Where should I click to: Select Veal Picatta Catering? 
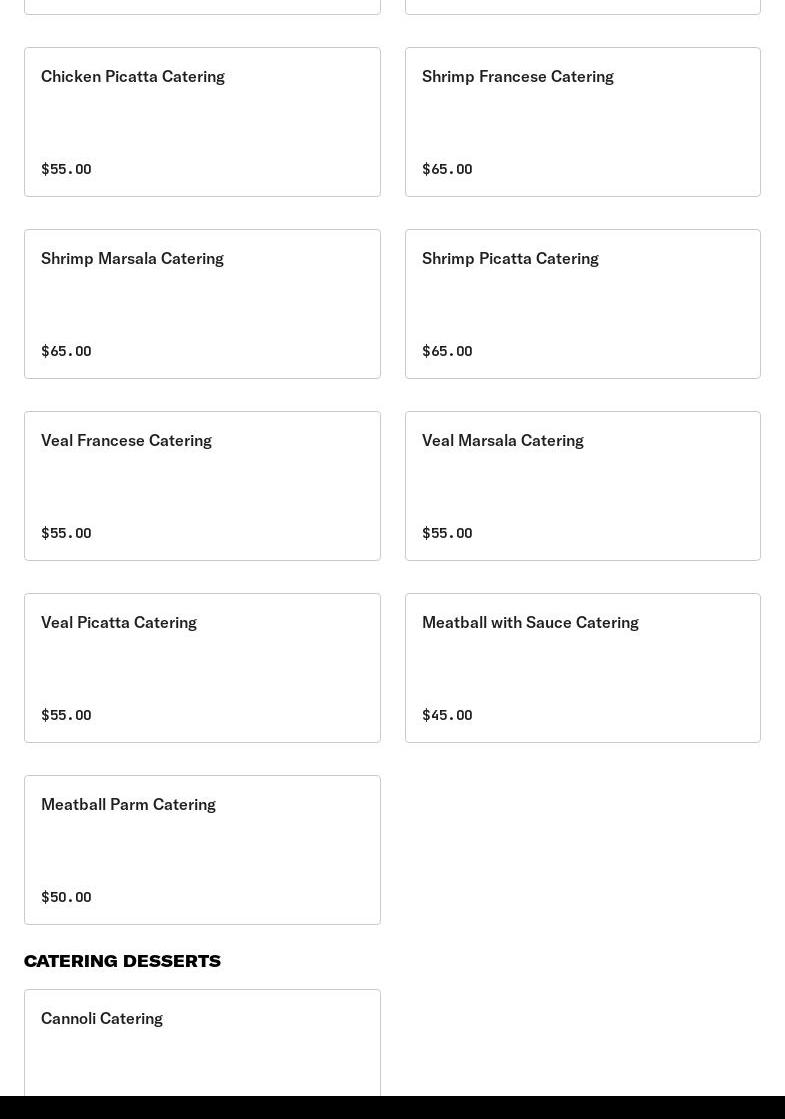pyautogui.click(x=202, y=668)
